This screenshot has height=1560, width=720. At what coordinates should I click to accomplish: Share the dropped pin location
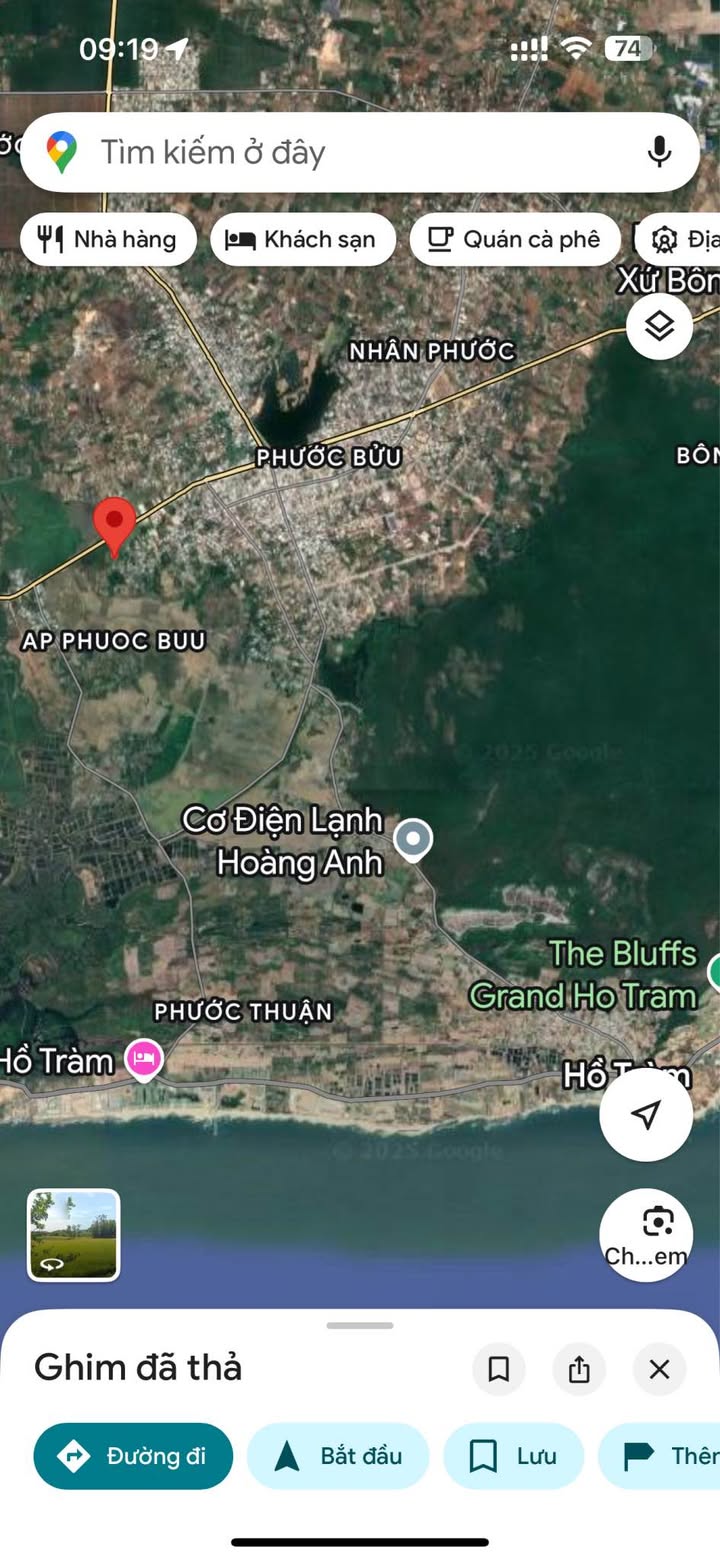pos(579,1369)
